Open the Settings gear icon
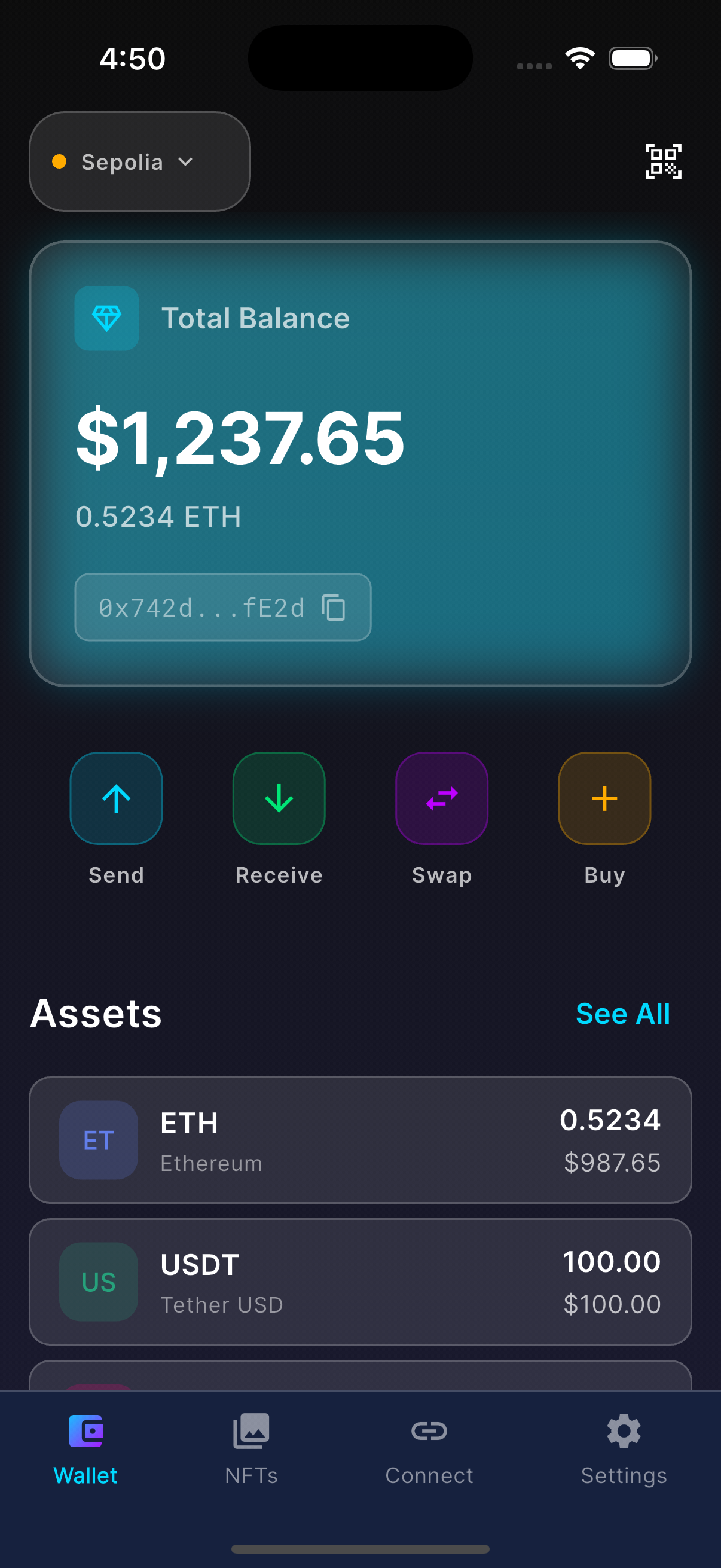The image size is (721, 1568). point(623,1432)
